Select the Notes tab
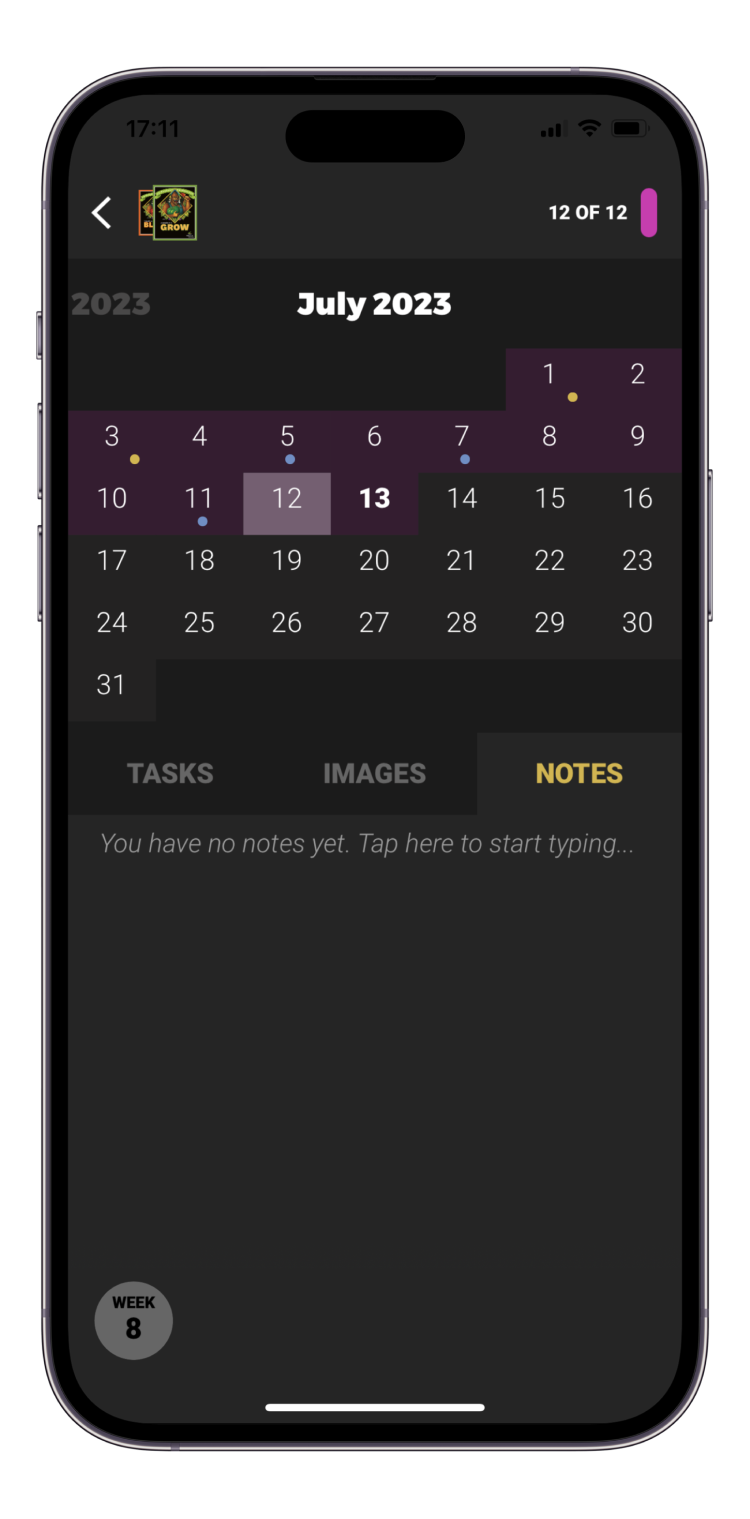This screenshot has width=750, height=1519. point(579,773)
